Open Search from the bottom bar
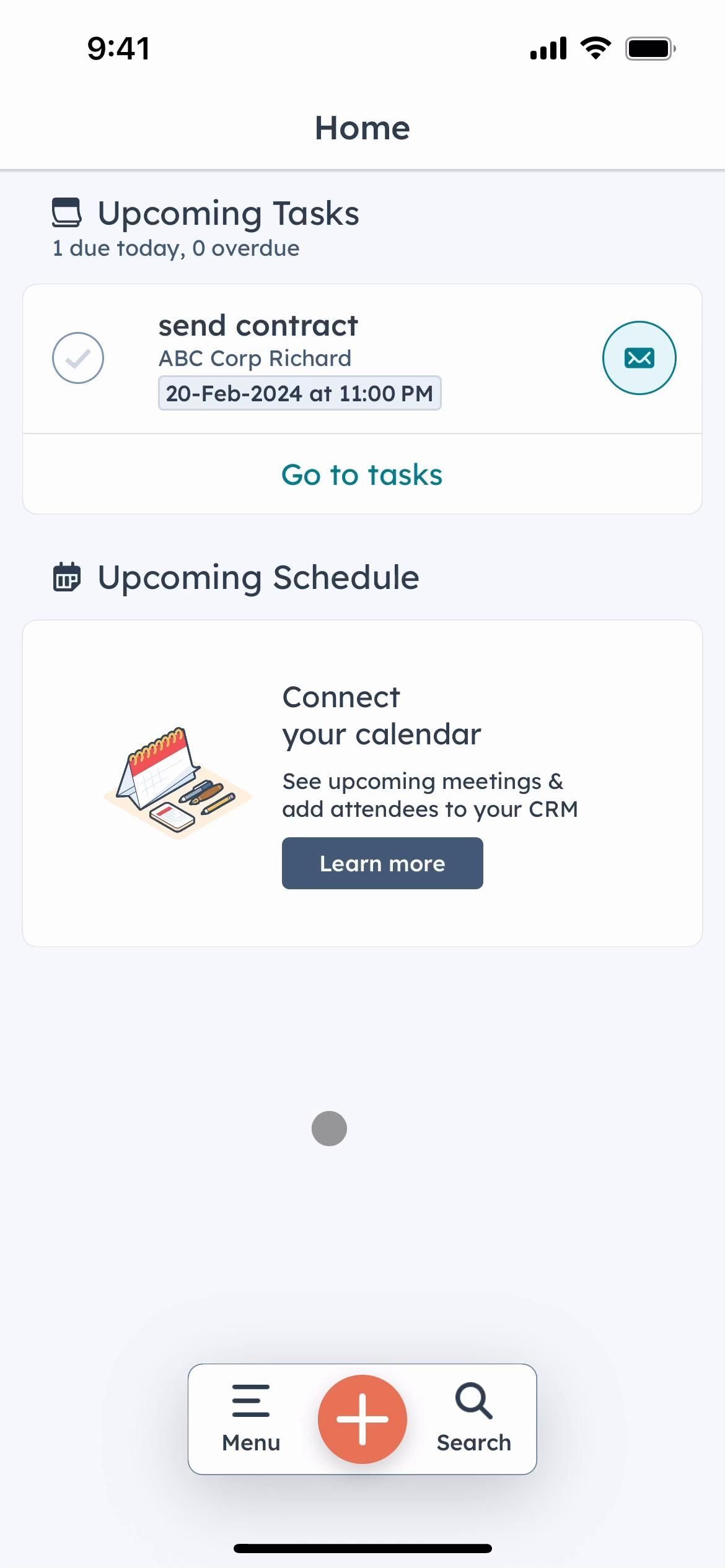Image resolution: width=725 pixels, height=1568 pixels. [x=474, y=1419]
